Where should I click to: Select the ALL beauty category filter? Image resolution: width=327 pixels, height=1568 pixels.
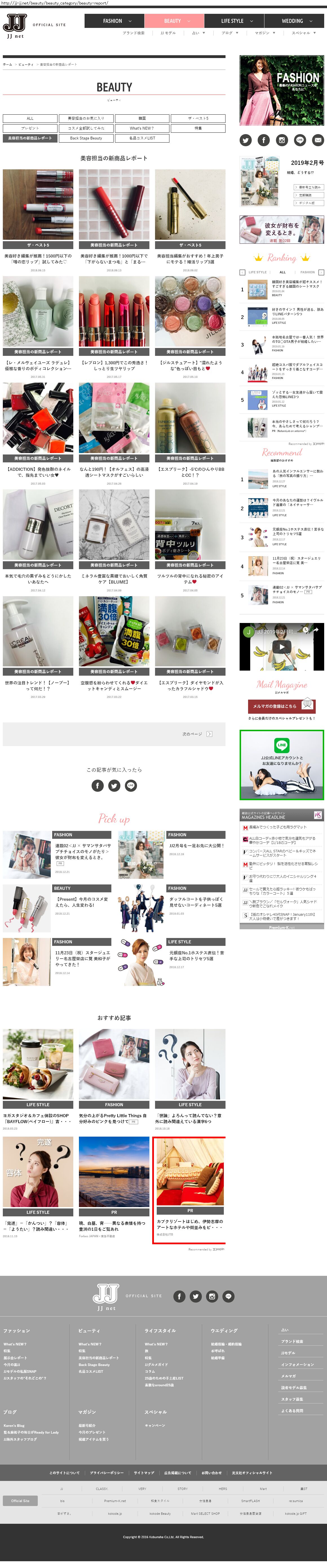pyautogui.click(x=30, y=118)
